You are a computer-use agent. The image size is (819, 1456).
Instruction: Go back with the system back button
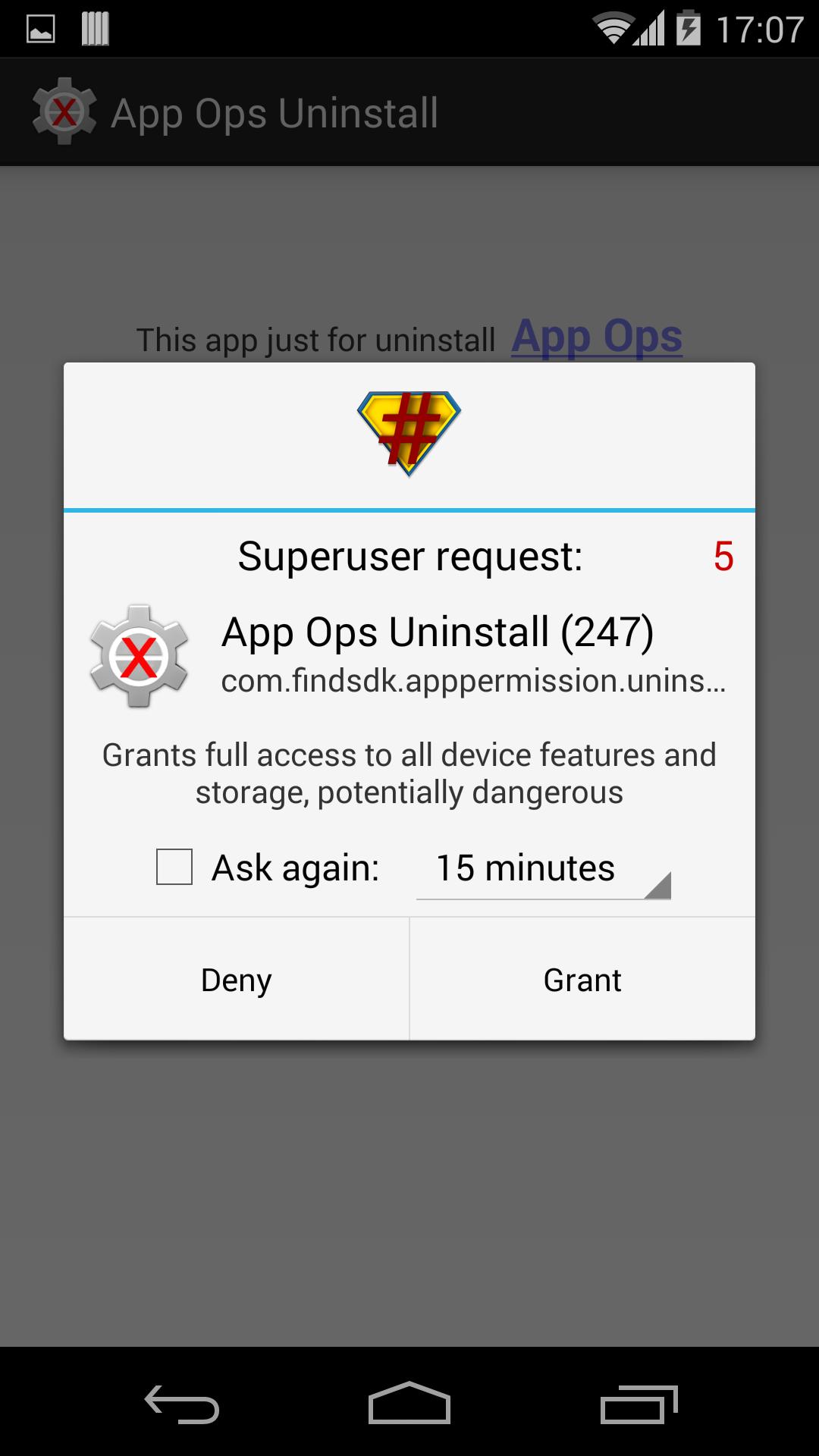182,1403
